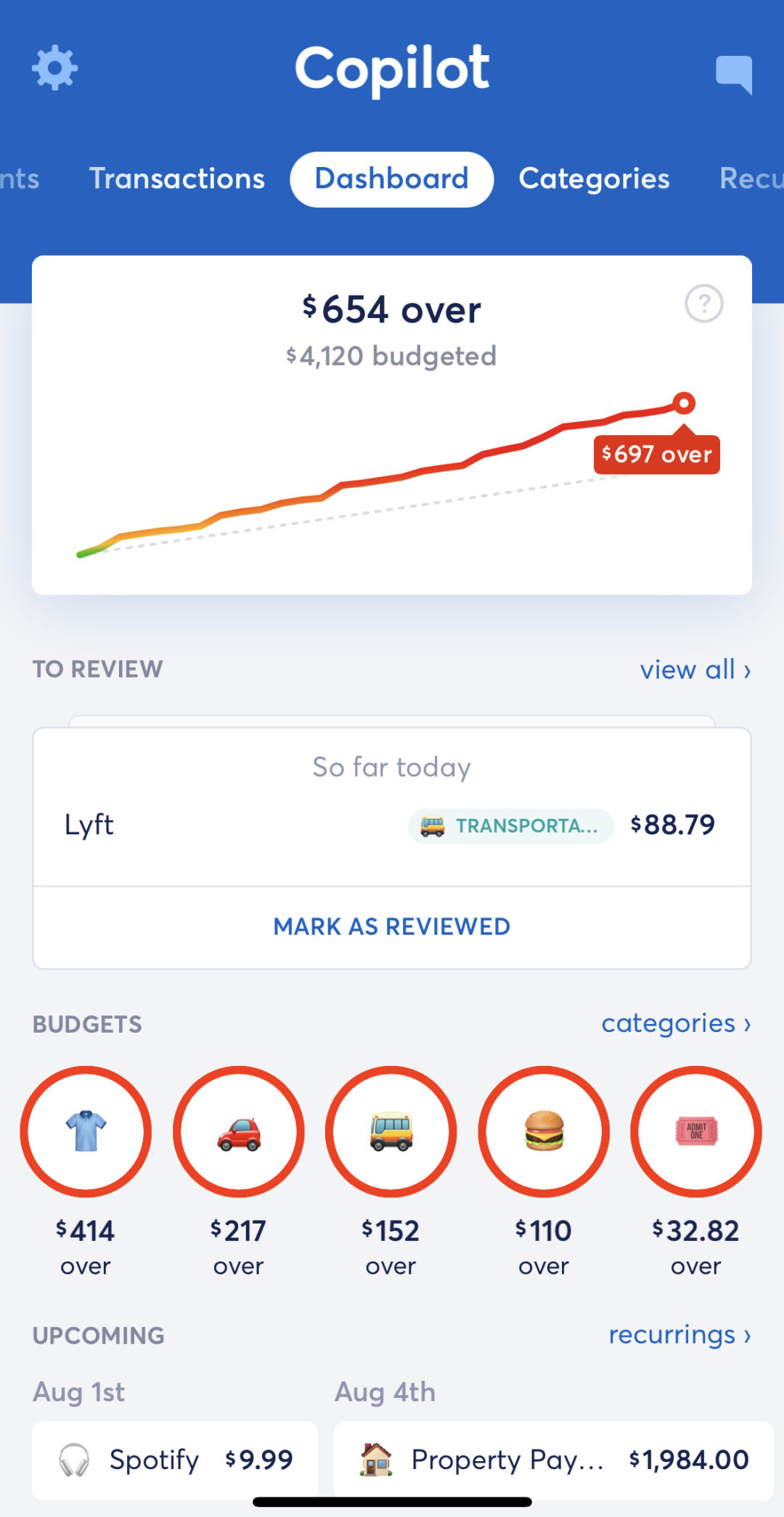This screenshot has width=784, height=1517.
Task: Open view all to review items
Action: click(695, 669)
